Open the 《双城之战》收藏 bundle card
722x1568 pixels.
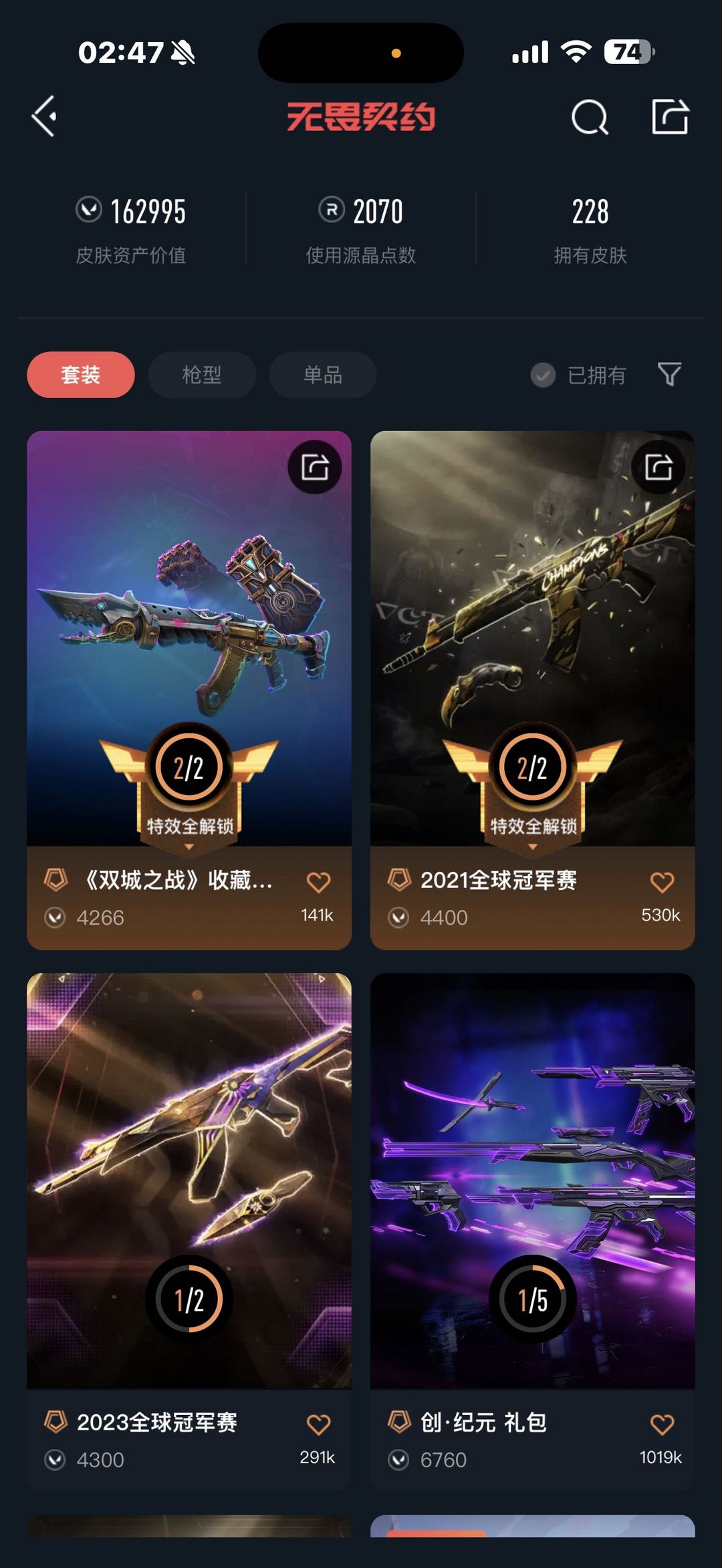189,690
